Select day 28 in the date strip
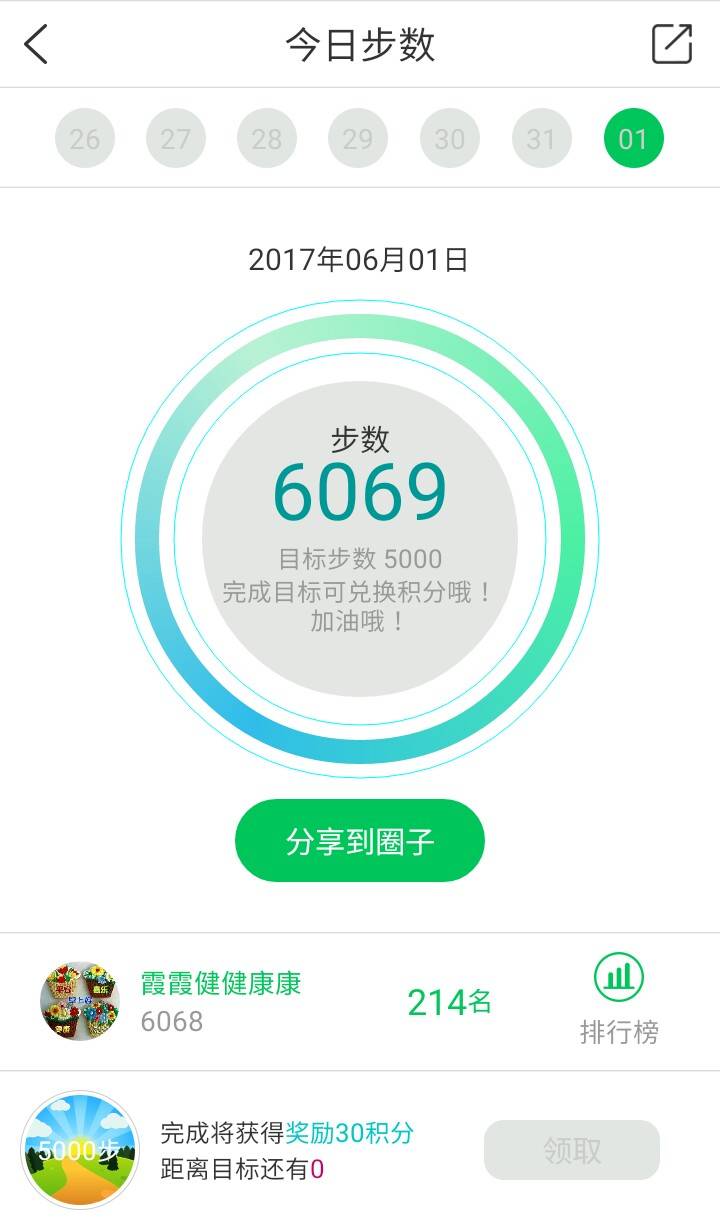Screen dimensions: 720x1230 267,138
